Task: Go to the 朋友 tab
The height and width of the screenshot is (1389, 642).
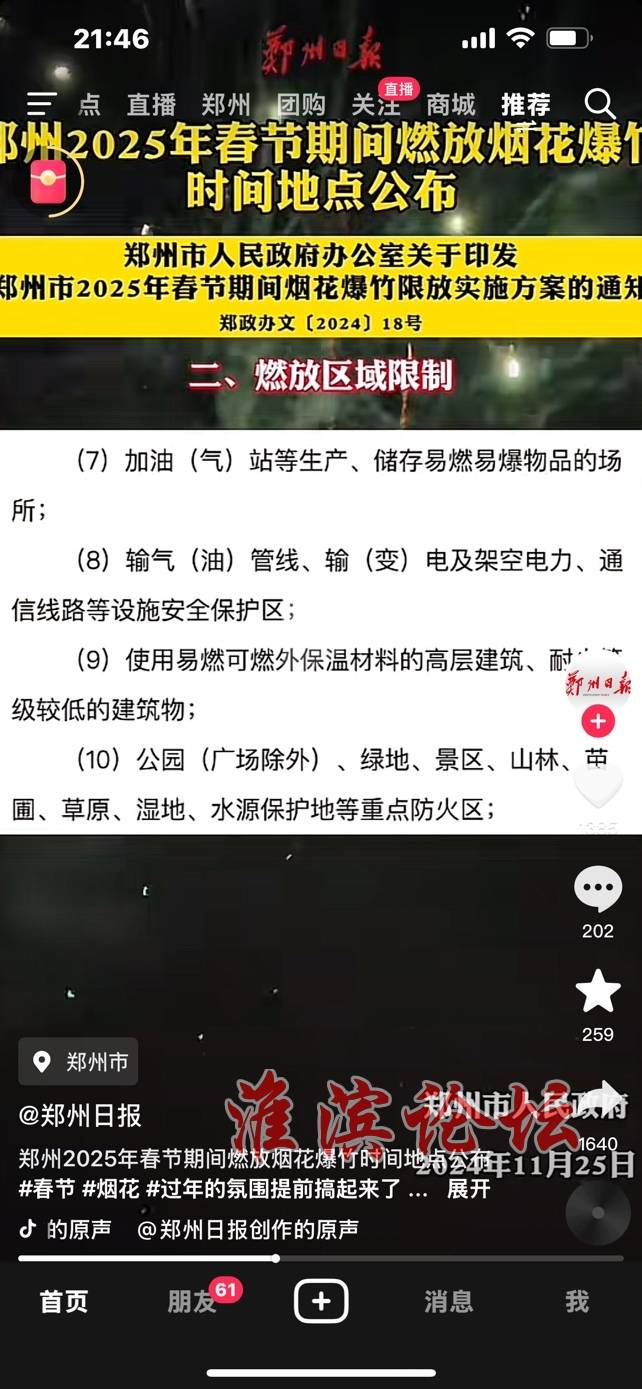Action: (x=192, y=1301)
